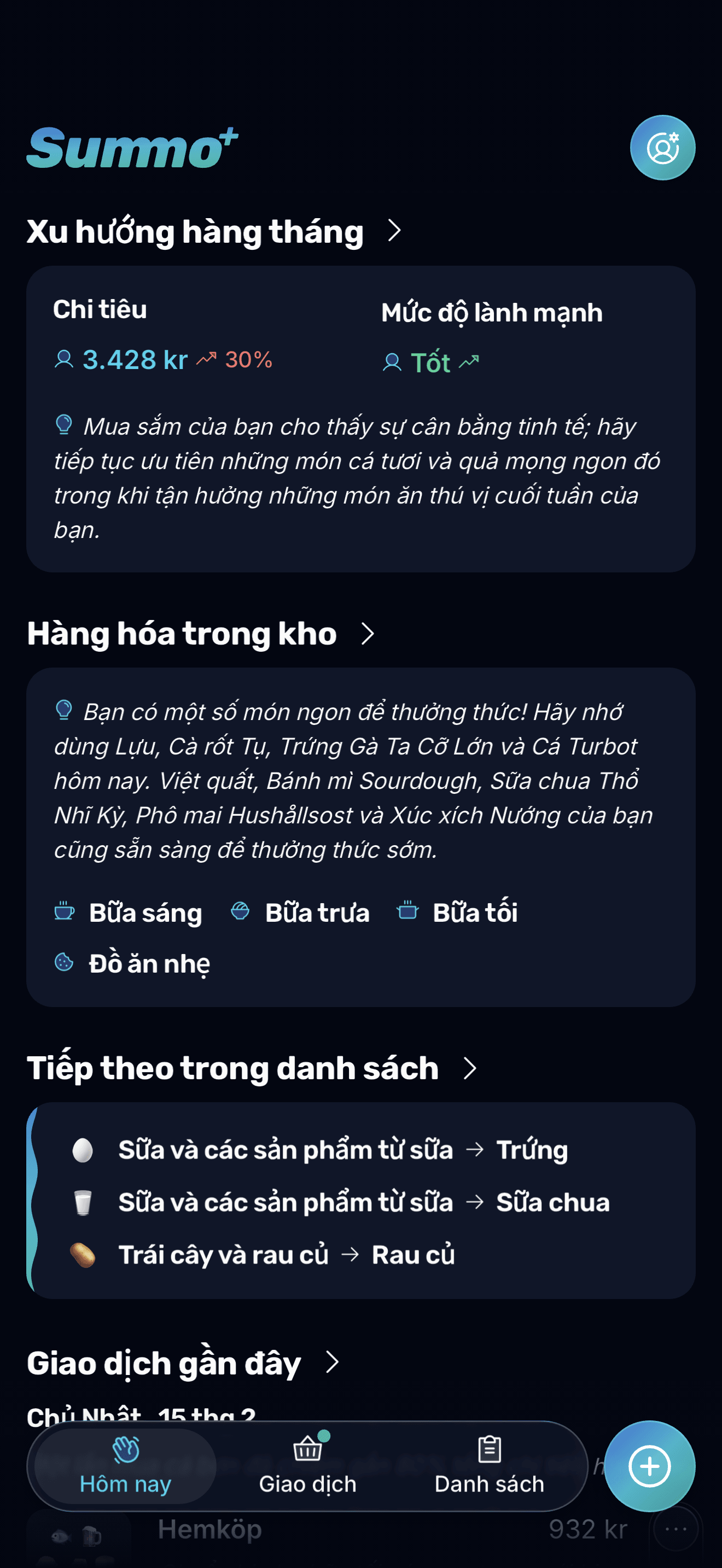Viewport: 722px width, 1568px height.
Task: Tap the floating plus button
Action: [x=651, y=1467]
